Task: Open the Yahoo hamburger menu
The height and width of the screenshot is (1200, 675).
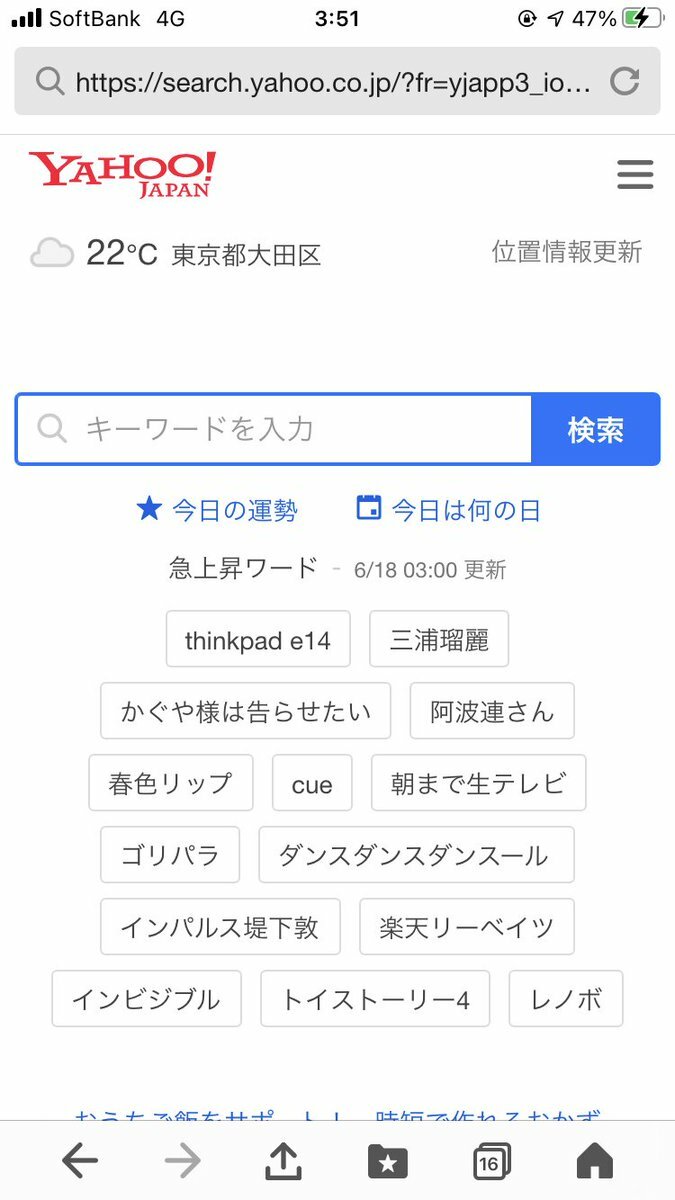Action: pos(634,175)
